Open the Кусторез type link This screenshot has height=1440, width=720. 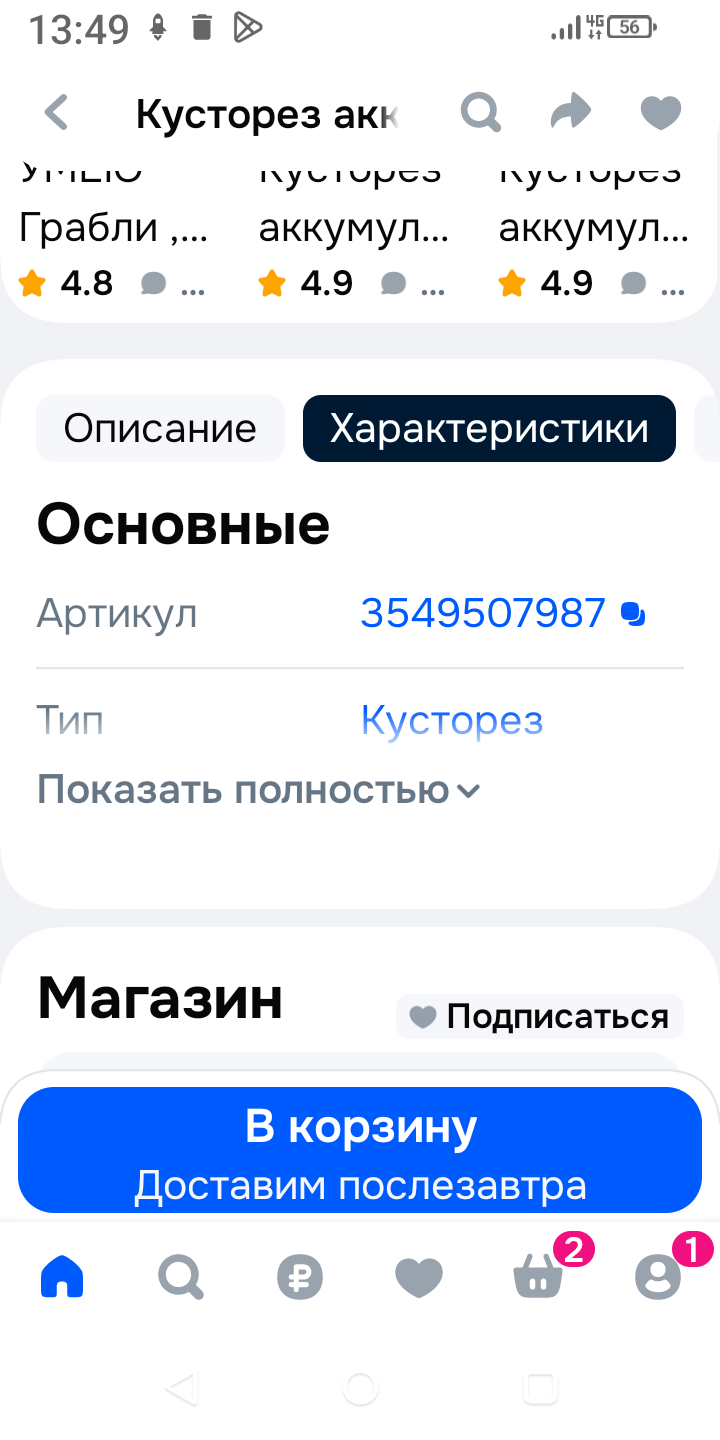point(451,719)
